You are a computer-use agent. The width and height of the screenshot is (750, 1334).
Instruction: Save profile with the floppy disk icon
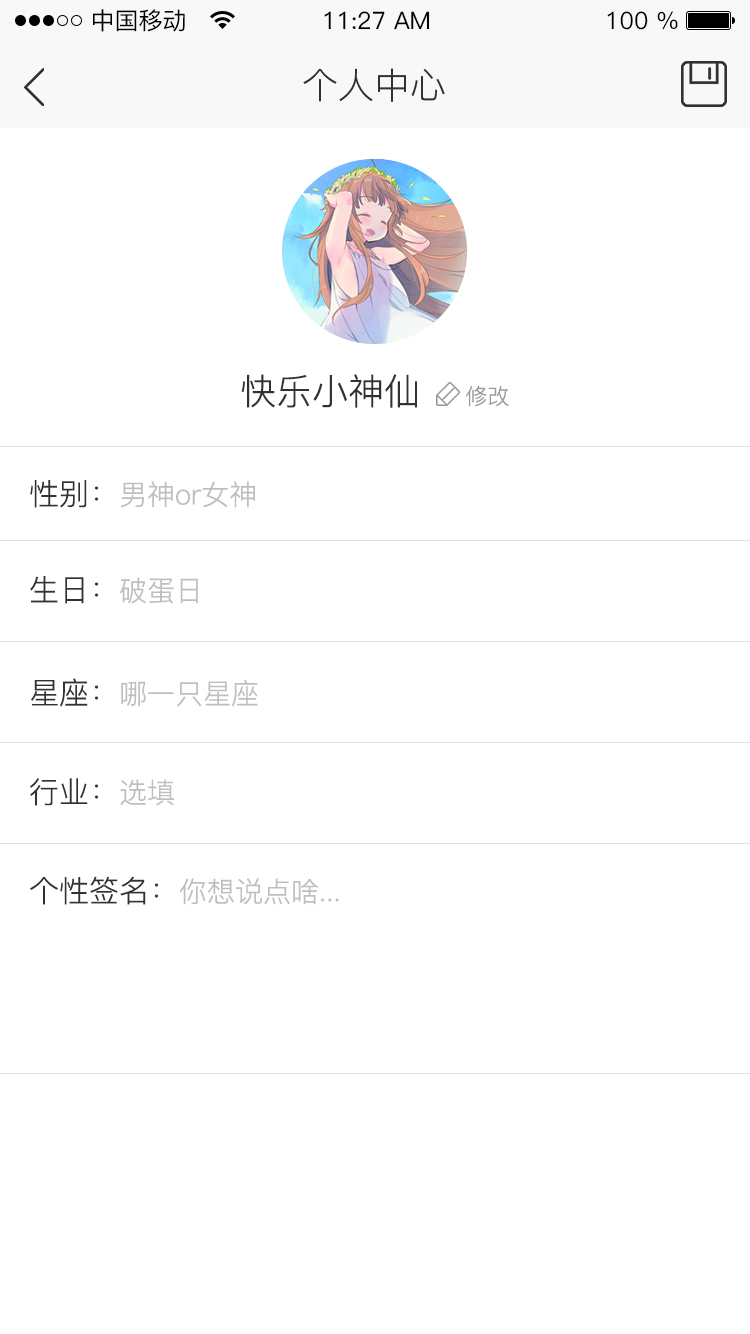pos(704,84)
